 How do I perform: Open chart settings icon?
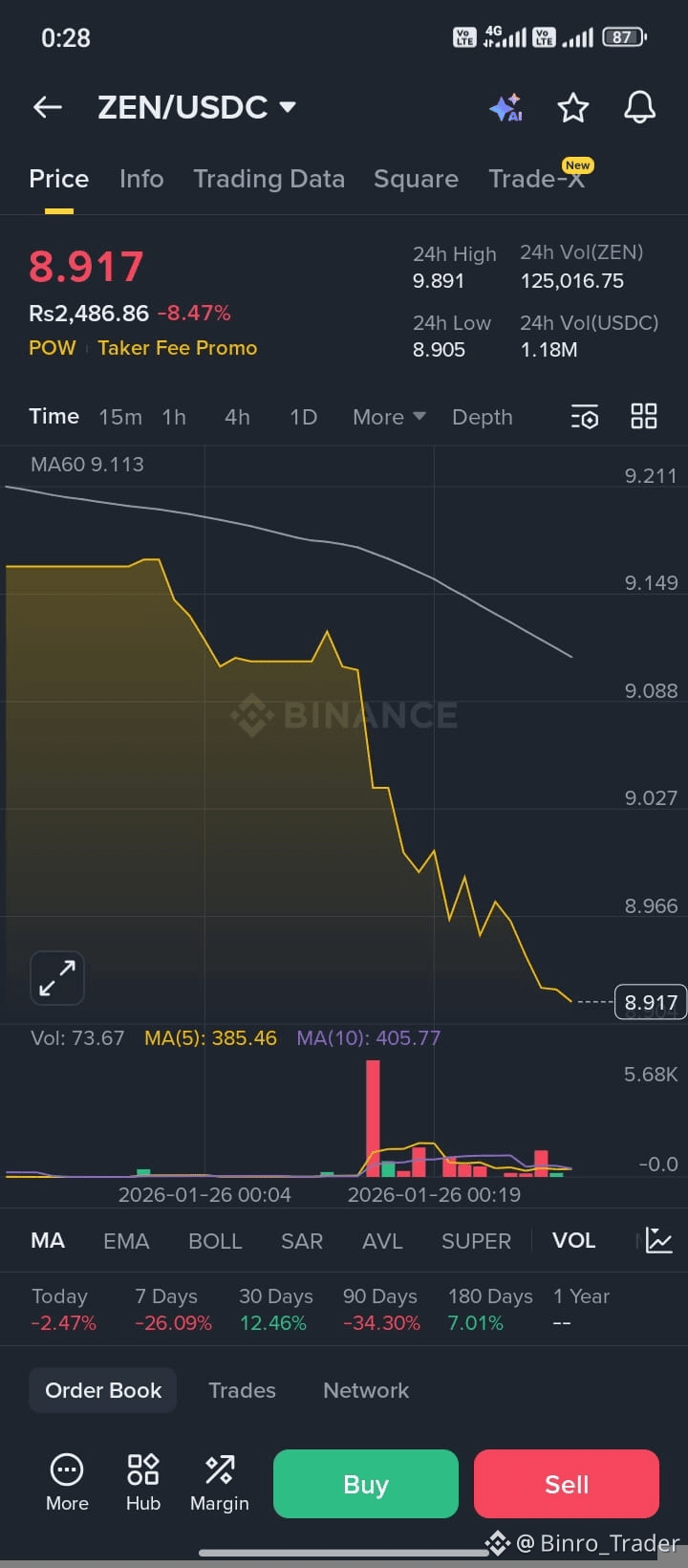pyautogui.click(x=585, y=417)
